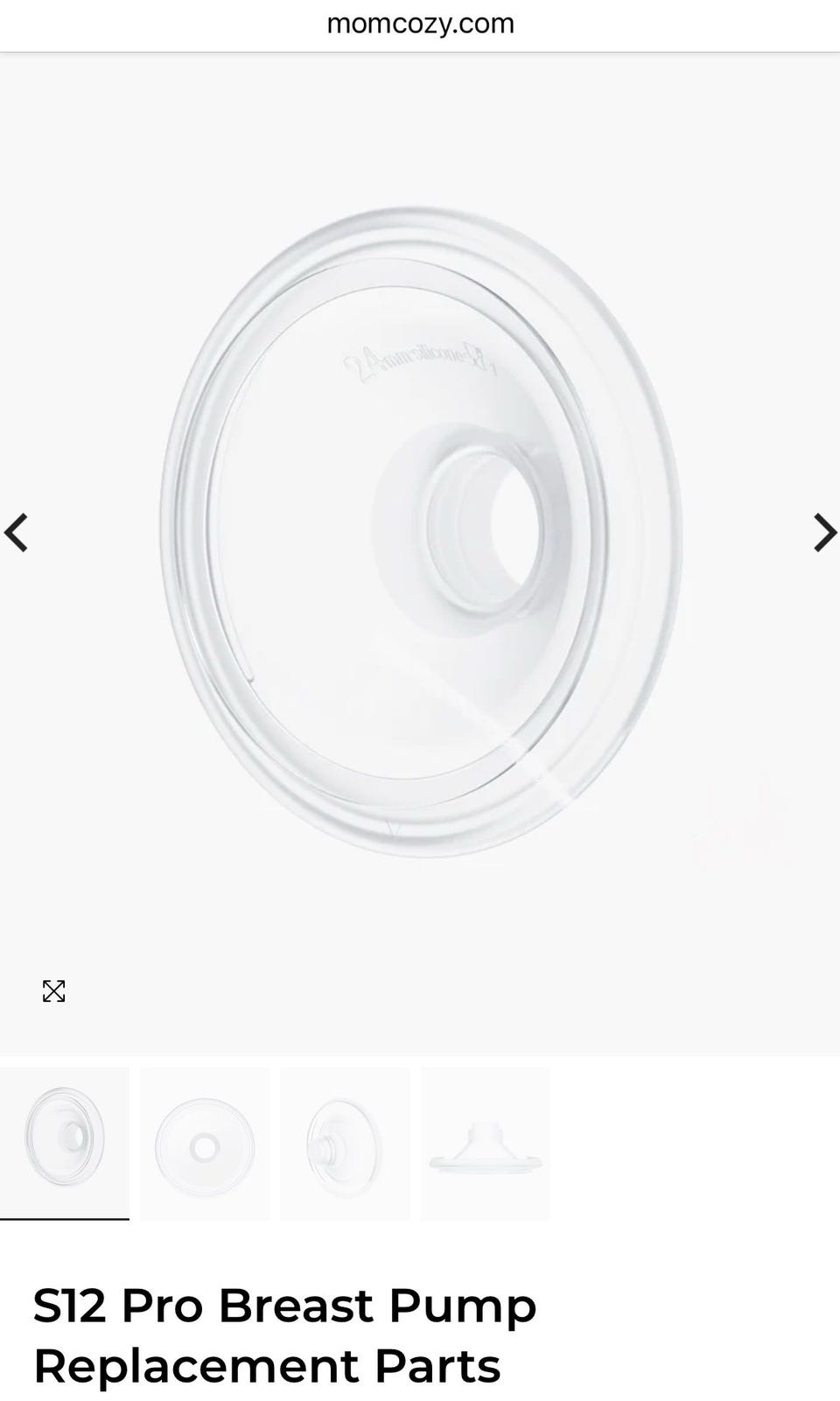
Task: Show the next product image
Action: (x=824, y=532)
